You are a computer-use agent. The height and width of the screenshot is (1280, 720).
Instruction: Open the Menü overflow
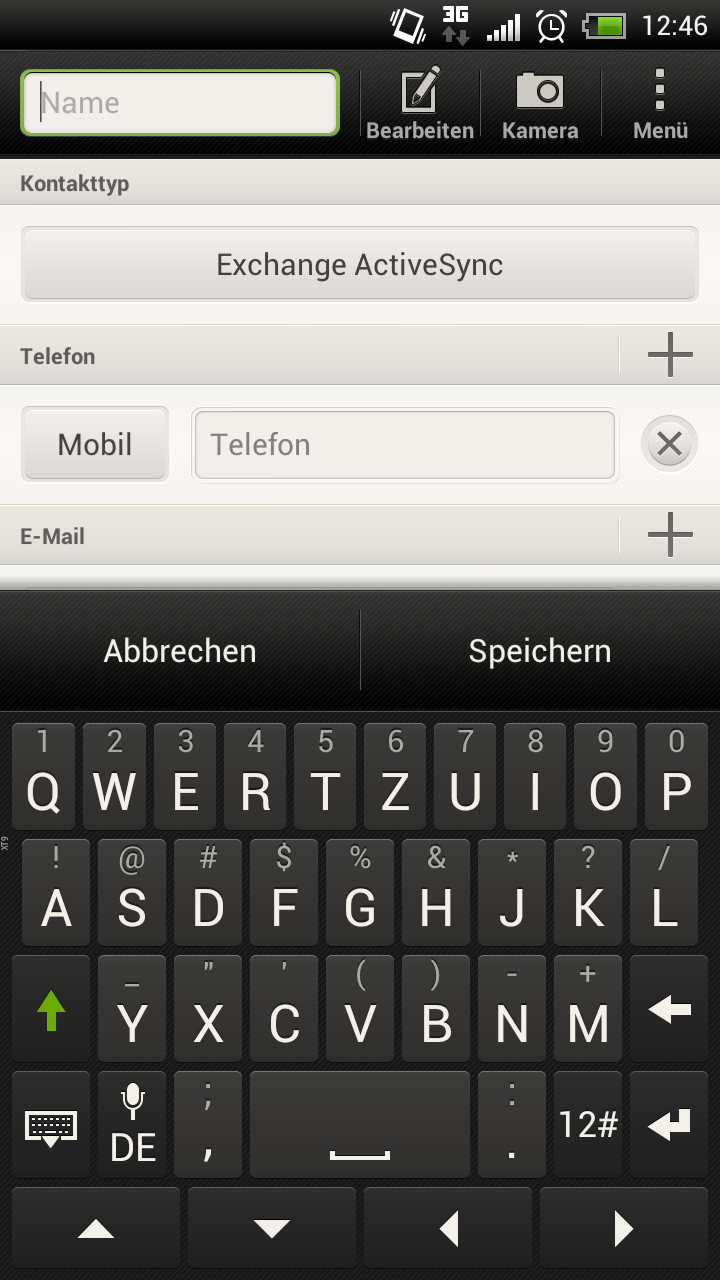click(x=660, y=103)
